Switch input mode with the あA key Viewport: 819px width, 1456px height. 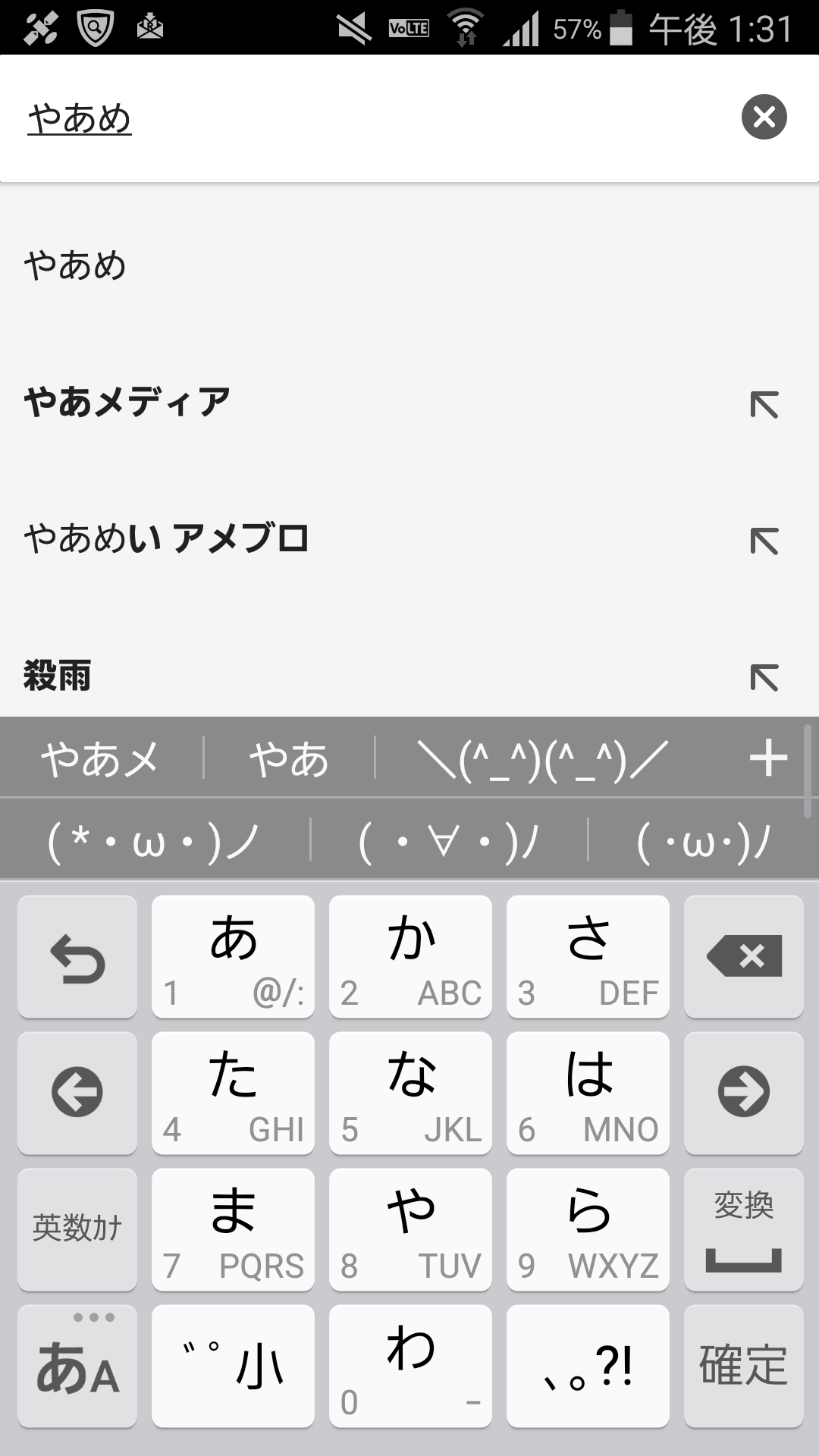(x=77, y=1365)
